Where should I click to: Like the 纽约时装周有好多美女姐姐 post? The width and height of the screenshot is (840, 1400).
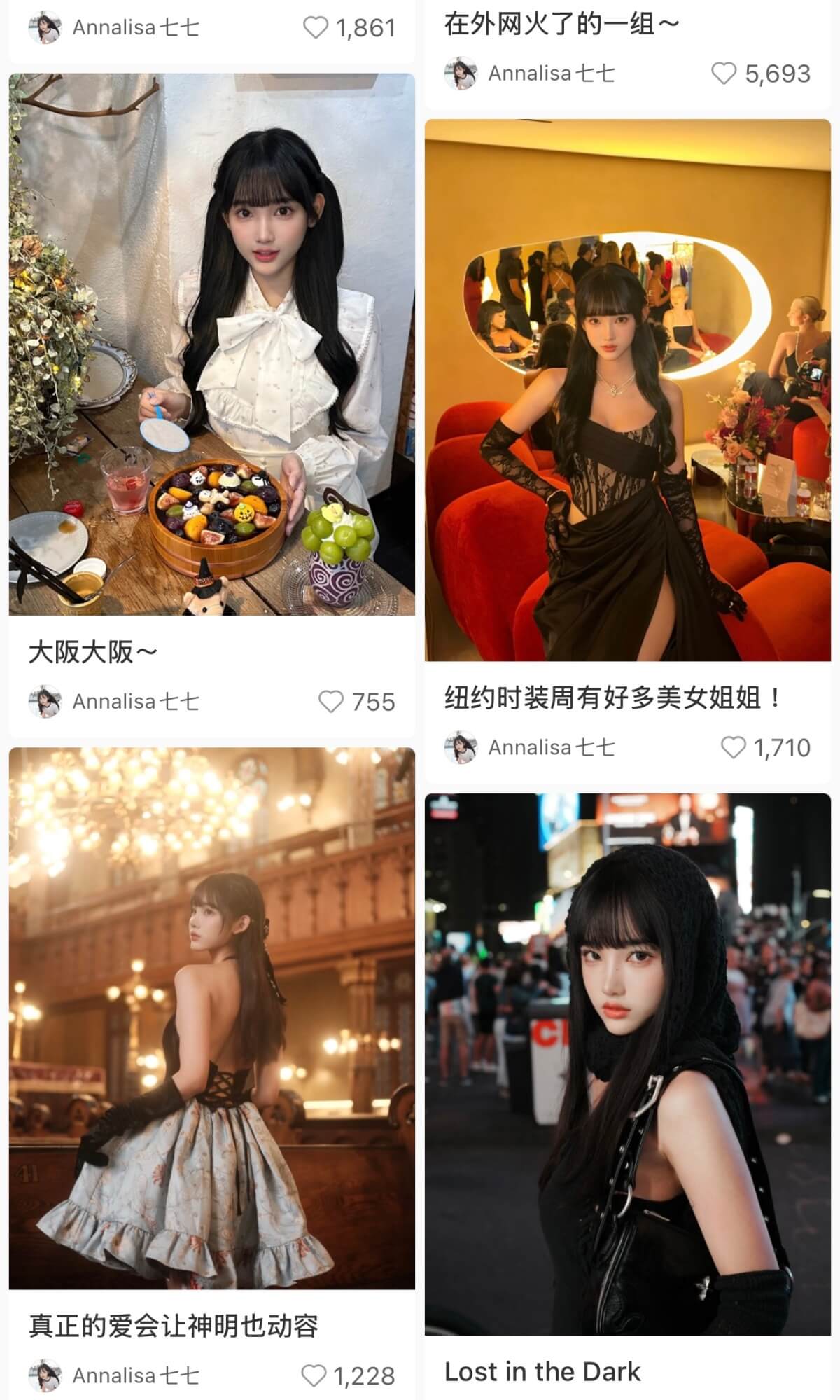pyautogui.click(x=733, y=748)
